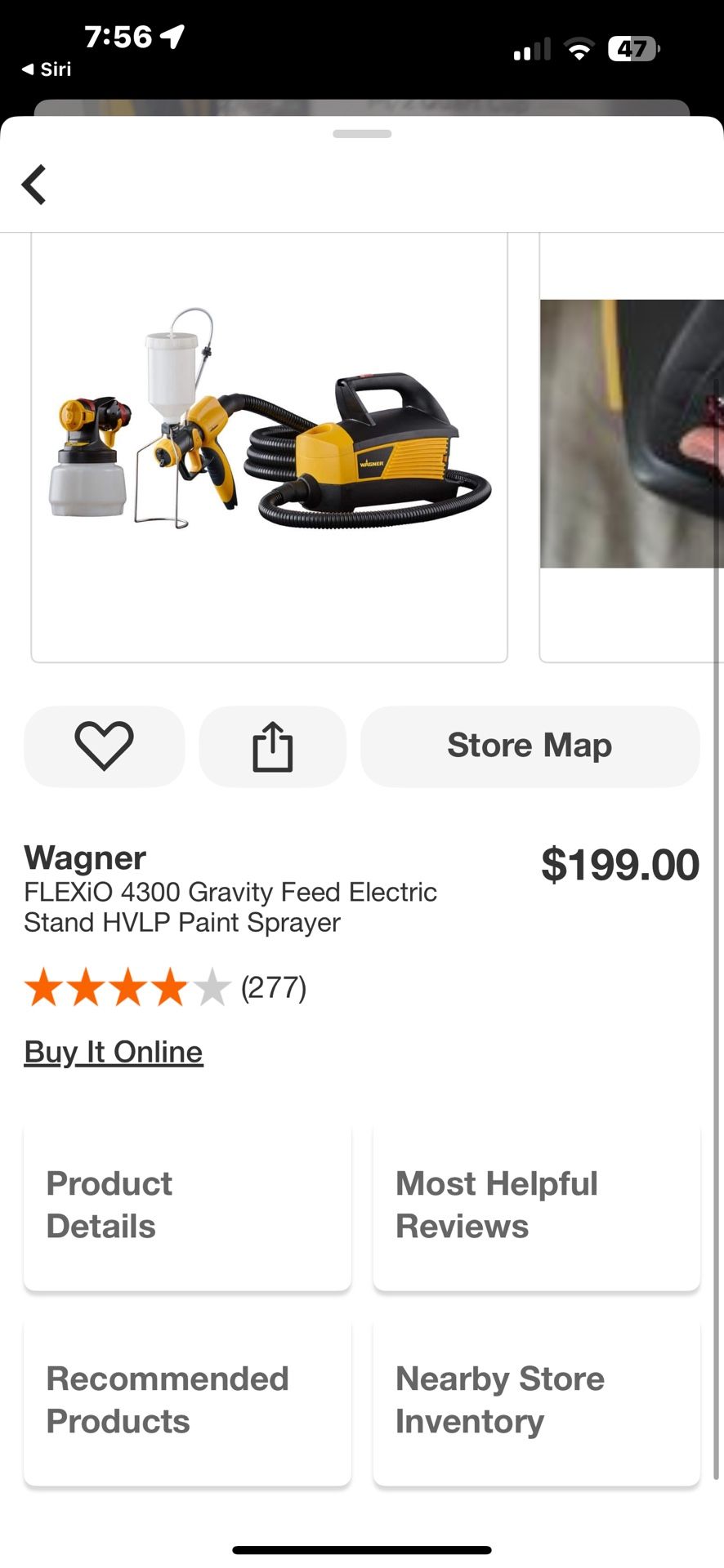Return to Siri via the status bar
The width and height of the screenshot is (724, 1568).
47,69
